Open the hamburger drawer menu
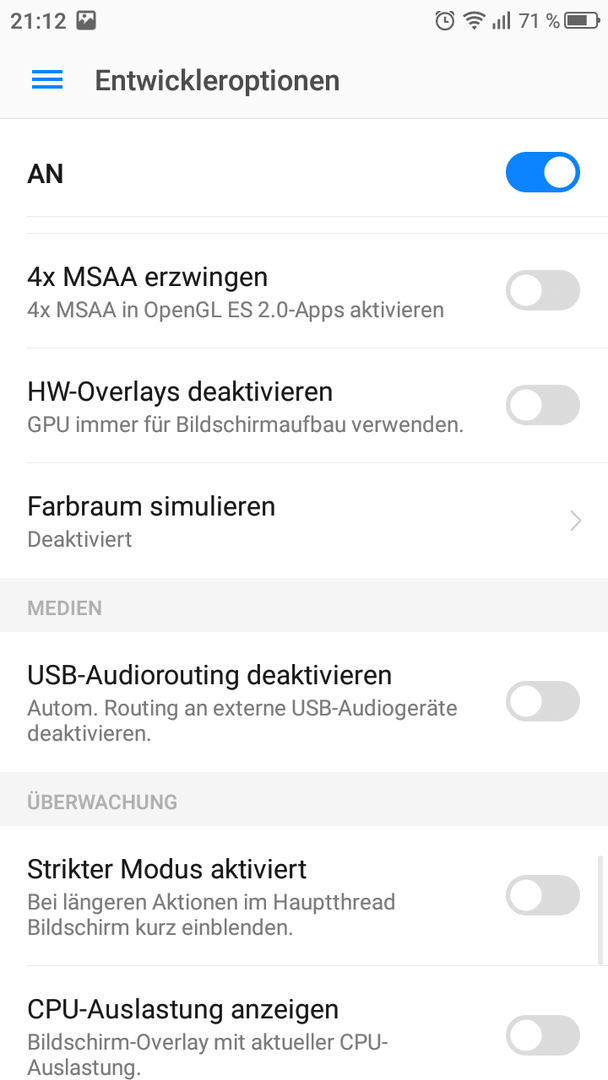This screenshot has width=608, height=1080. click(47, 81)
